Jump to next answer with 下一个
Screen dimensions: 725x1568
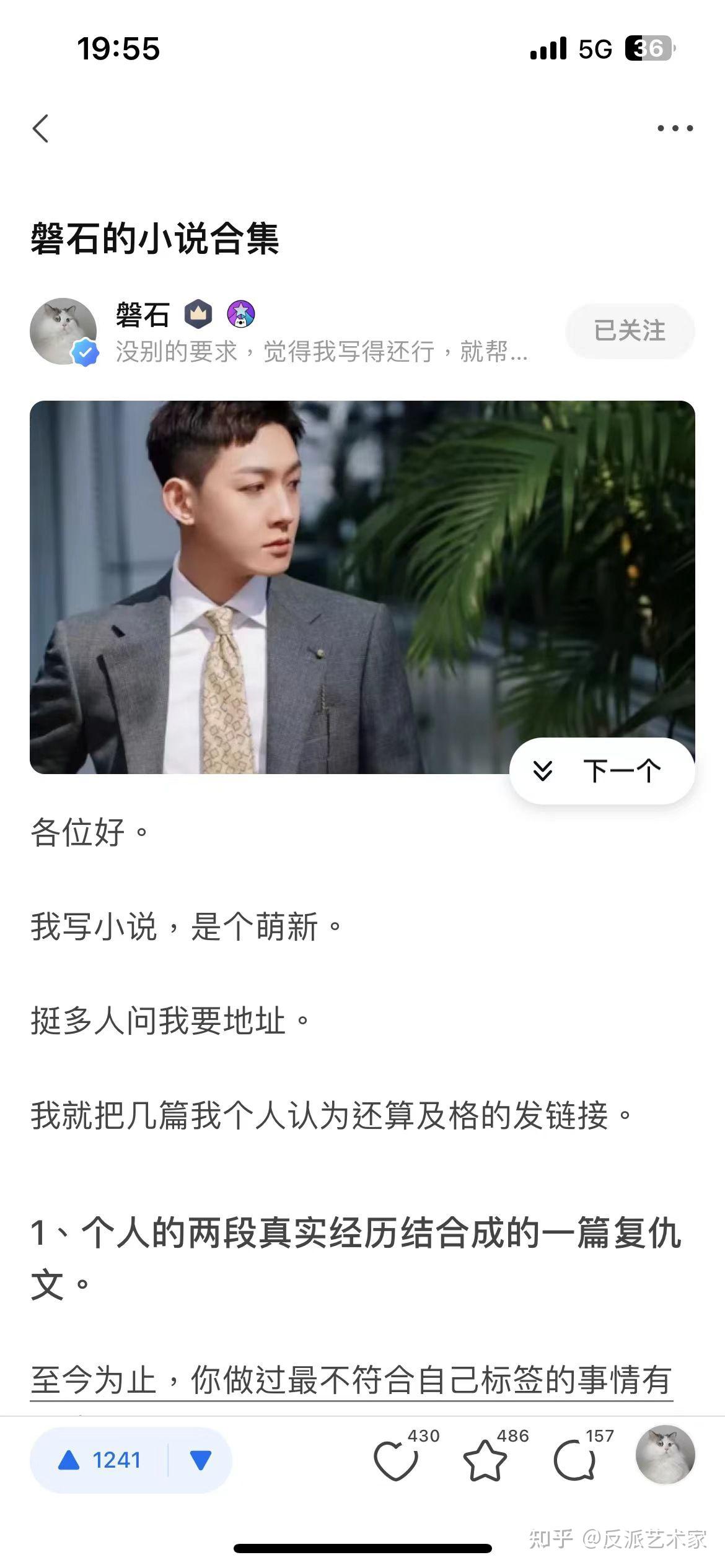coord(602,771)
